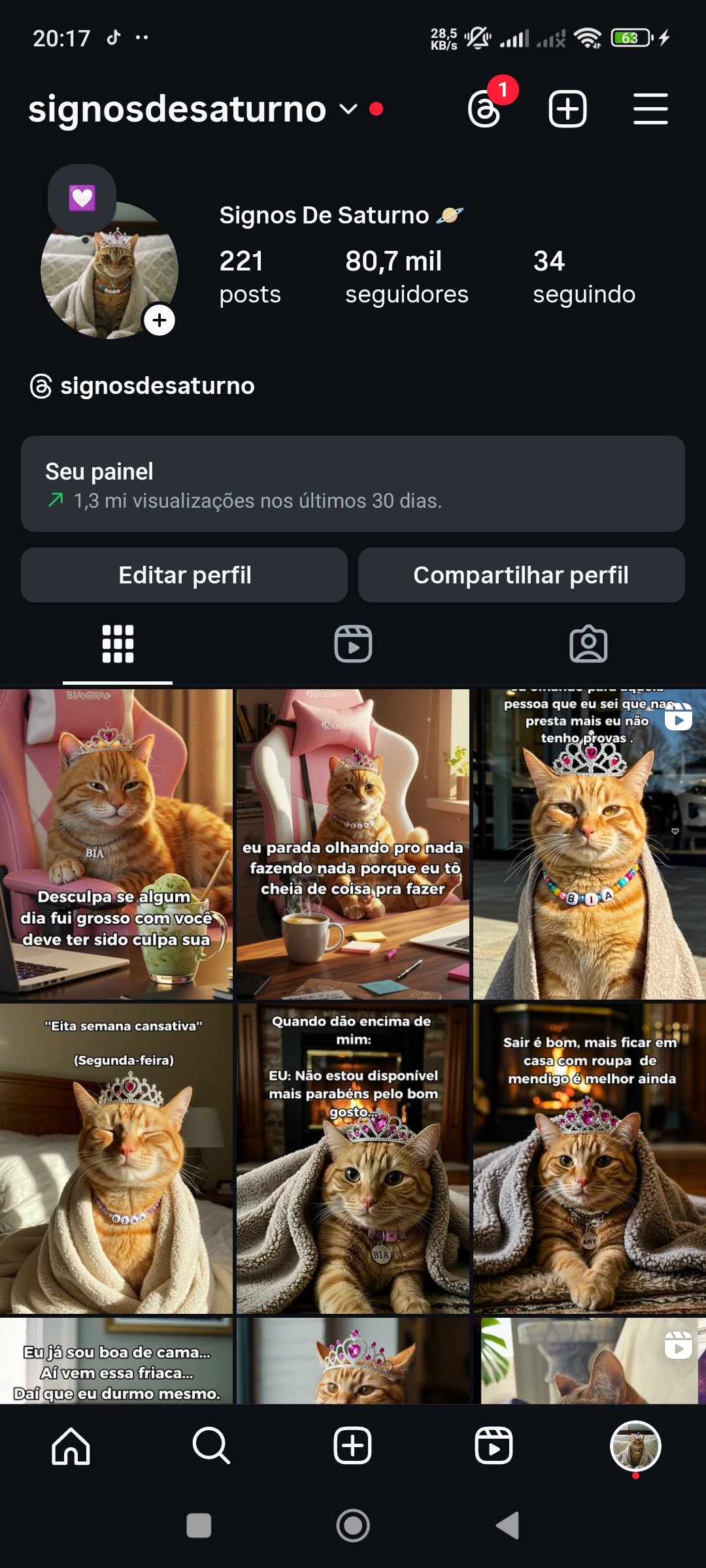Open the 'Desculpa se algum dia' post
The width and height of the screenshot is (706, 1568).
(116, 844)
